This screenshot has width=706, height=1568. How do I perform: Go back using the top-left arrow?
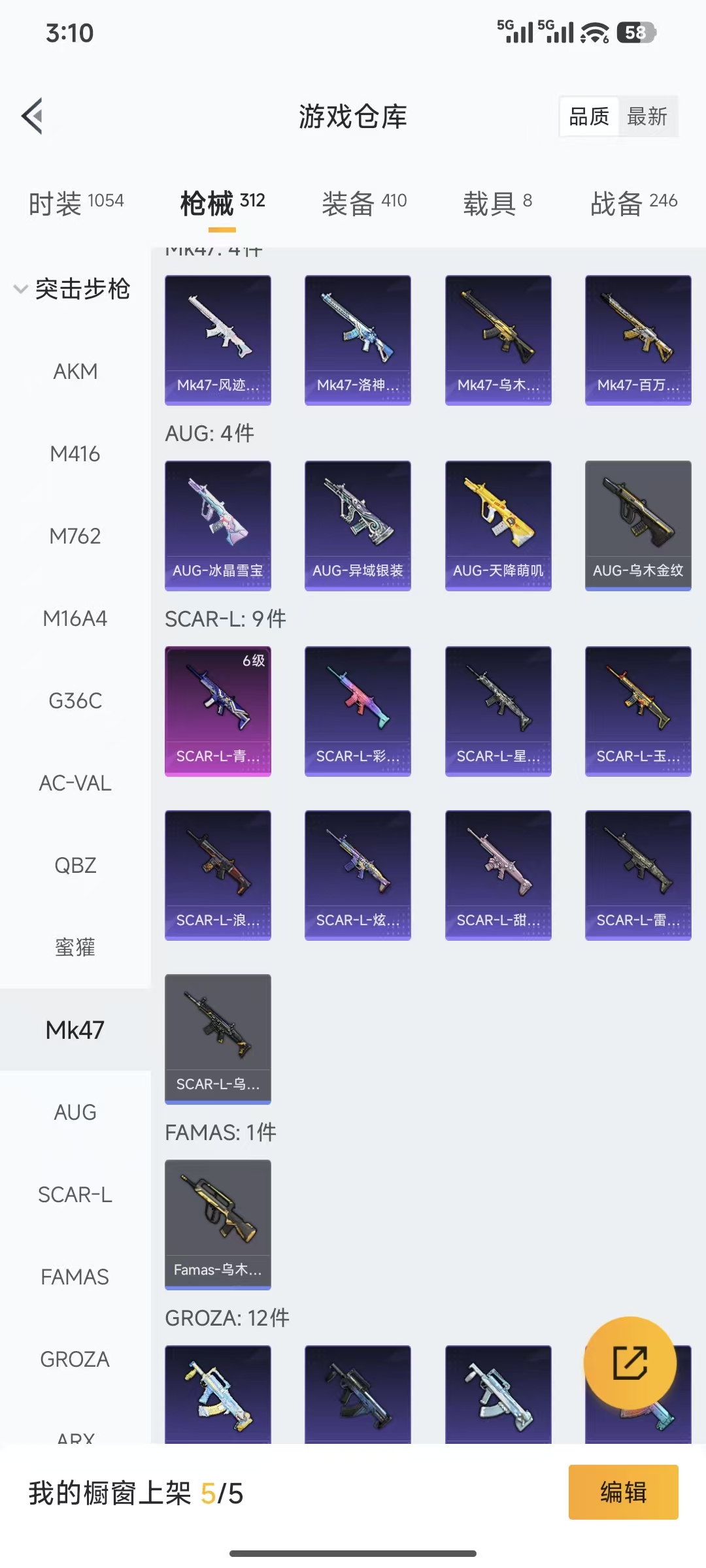point(33,116)
